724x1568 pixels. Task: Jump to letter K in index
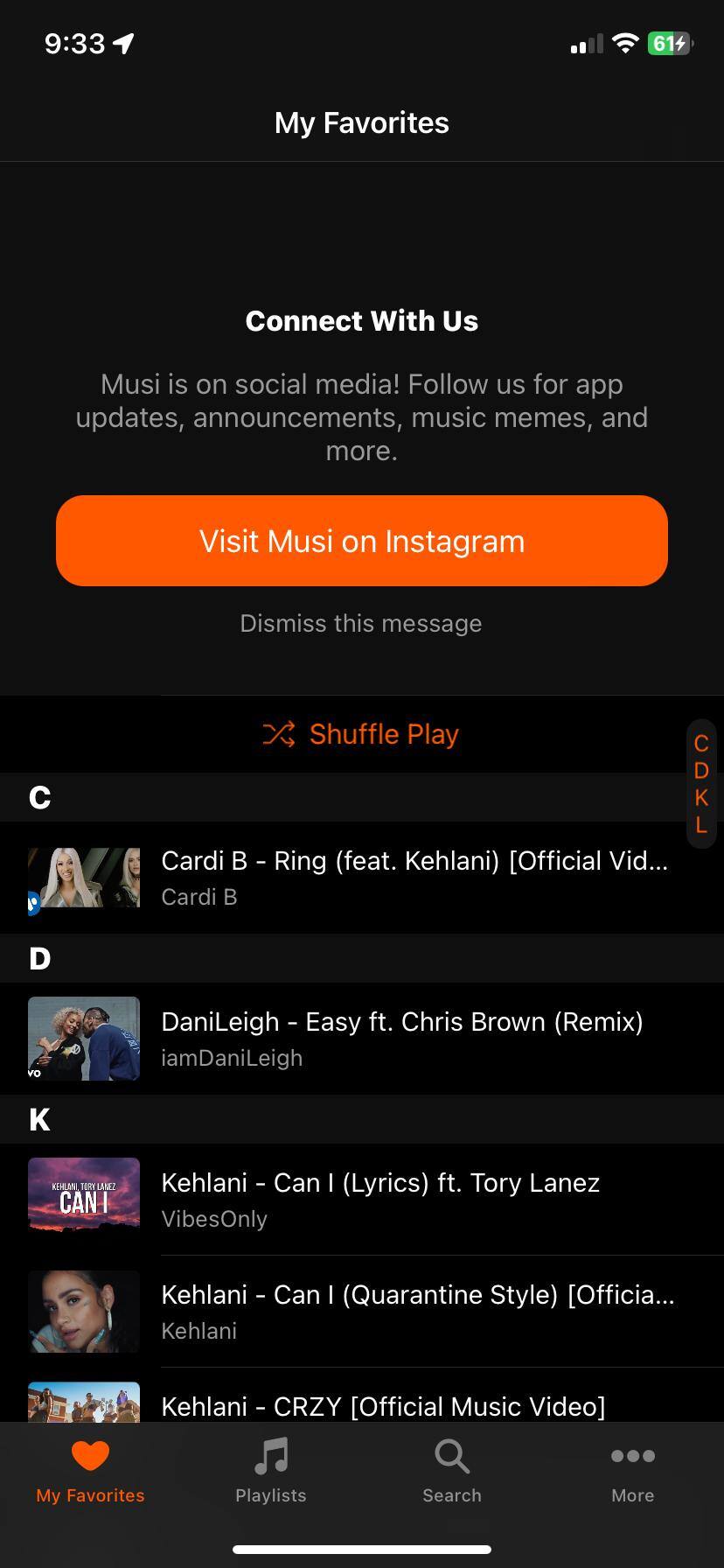701,798
